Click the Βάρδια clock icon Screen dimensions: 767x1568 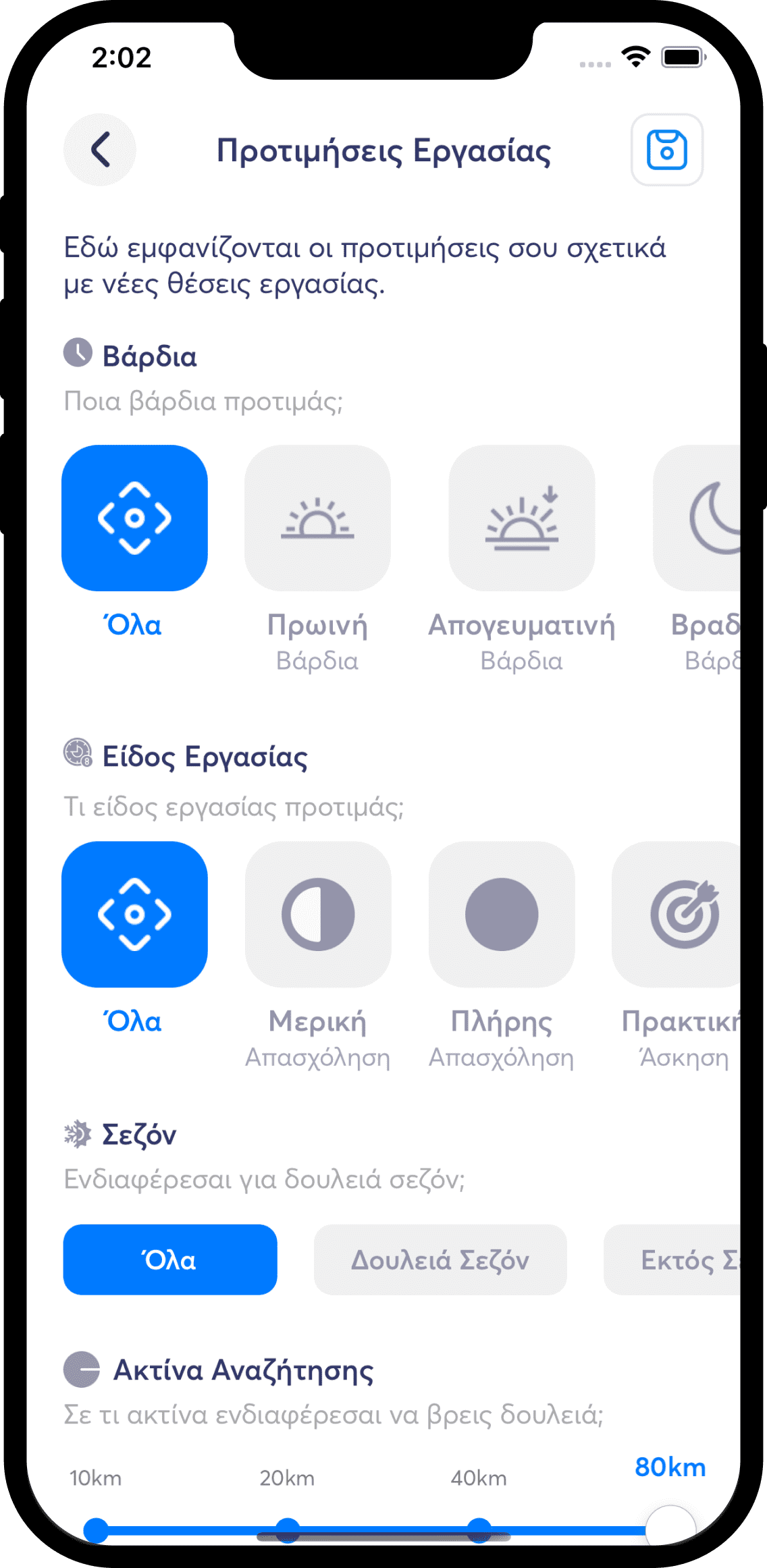coord(78,353)
